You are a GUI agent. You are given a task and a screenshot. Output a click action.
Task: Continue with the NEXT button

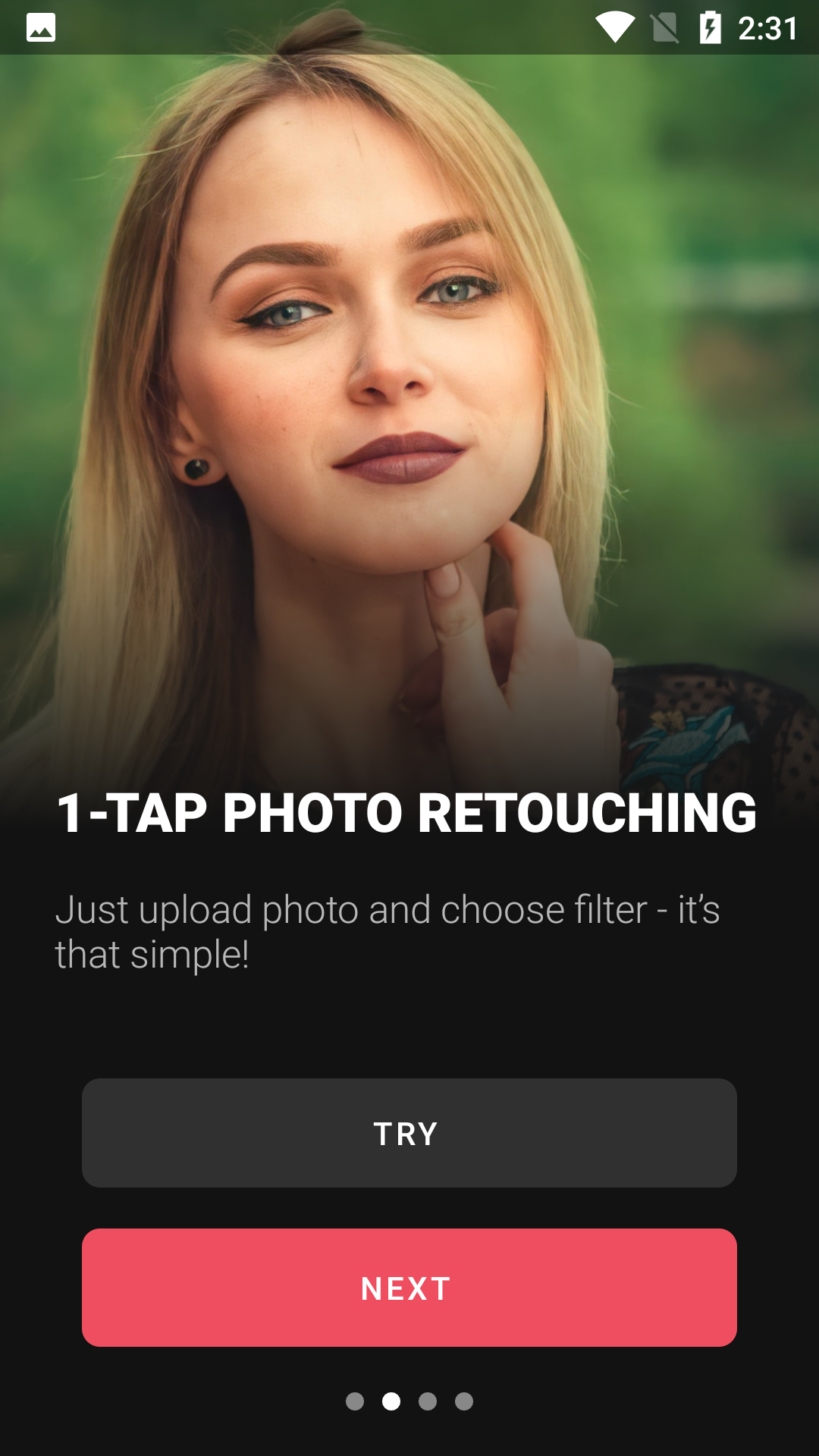click(409, 1288)
